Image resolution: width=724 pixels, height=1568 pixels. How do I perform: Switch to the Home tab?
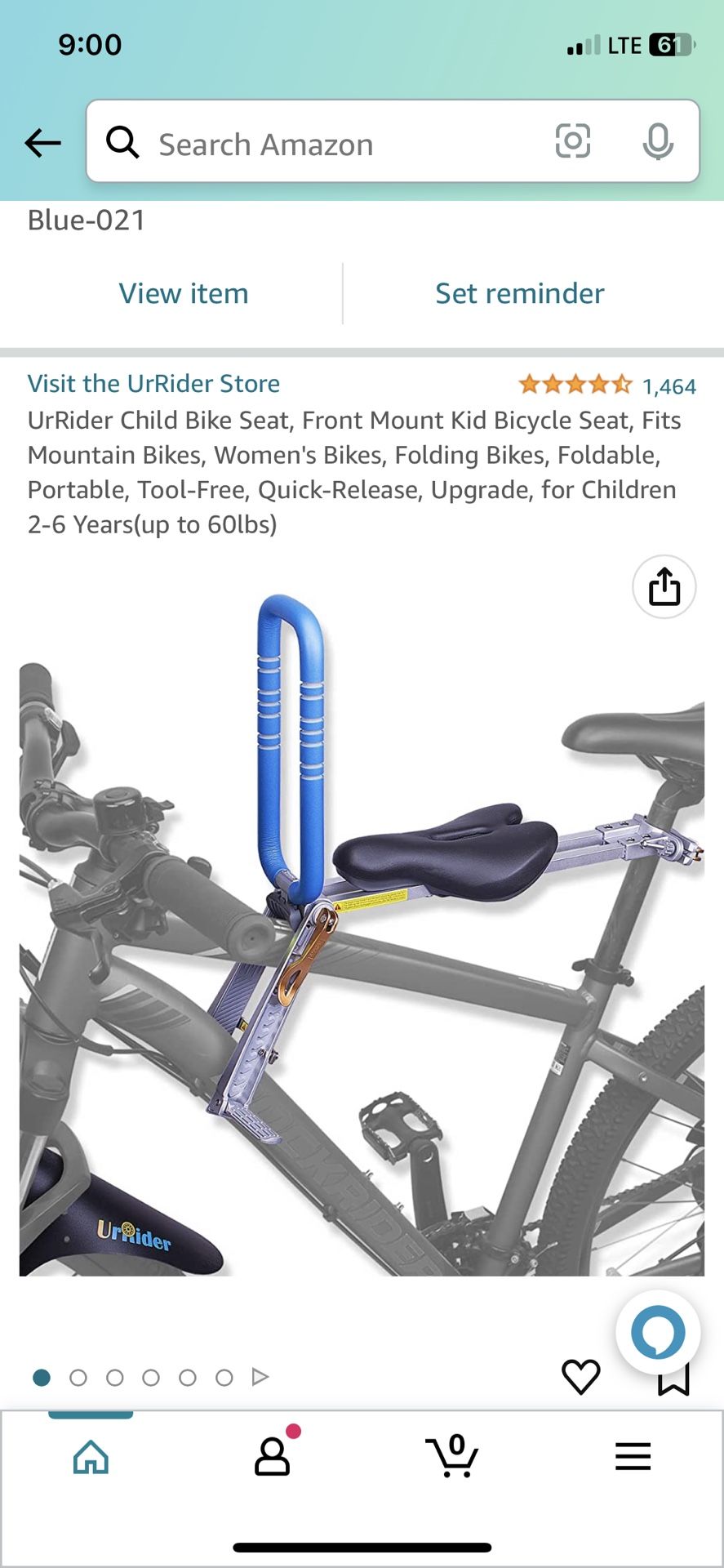pyautogui.click(x=91, y=1457)
